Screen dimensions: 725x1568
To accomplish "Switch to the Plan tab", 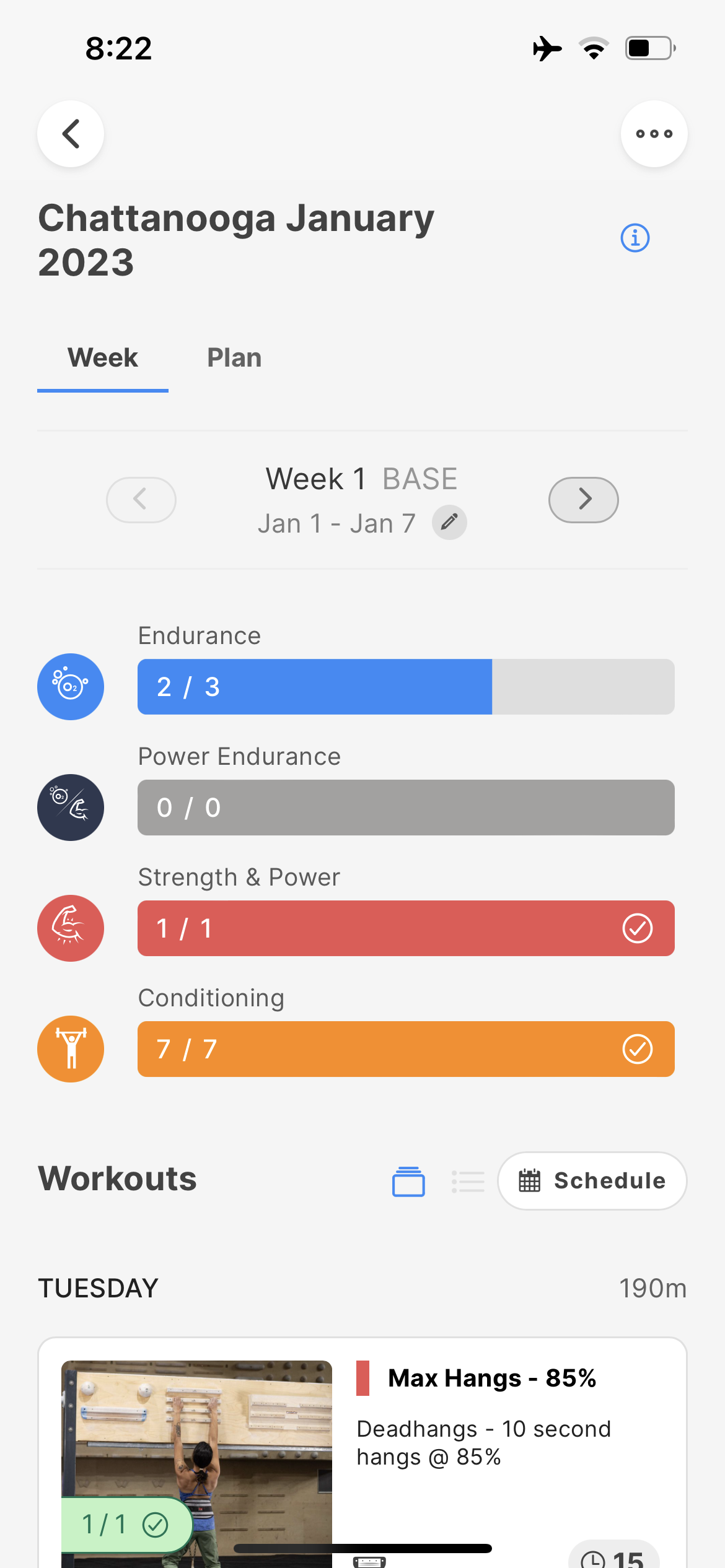I will pos(234,358).
